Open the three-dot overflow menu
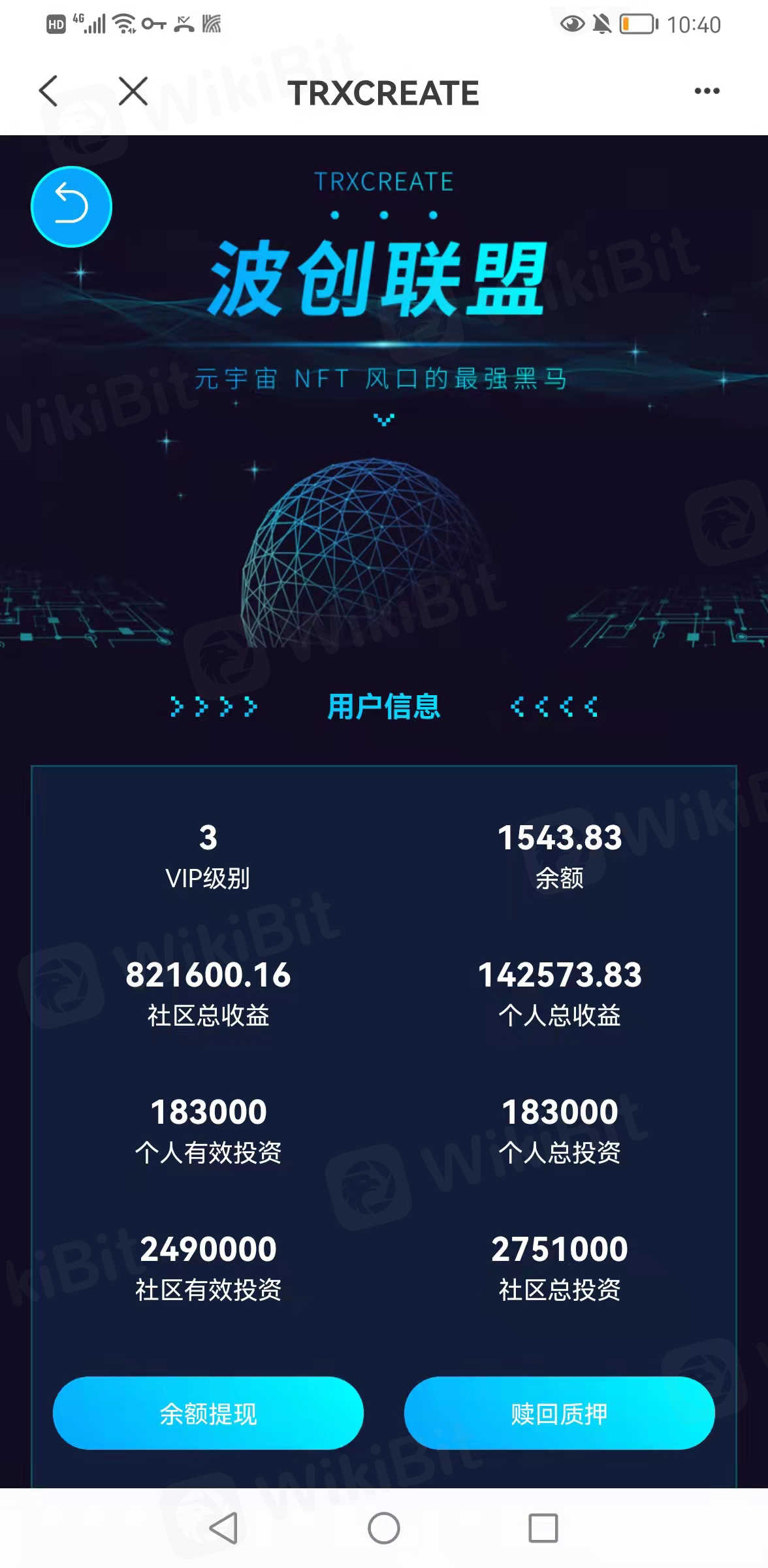The height and width of the screenshot is (1568, 768). tap(707, 91)
